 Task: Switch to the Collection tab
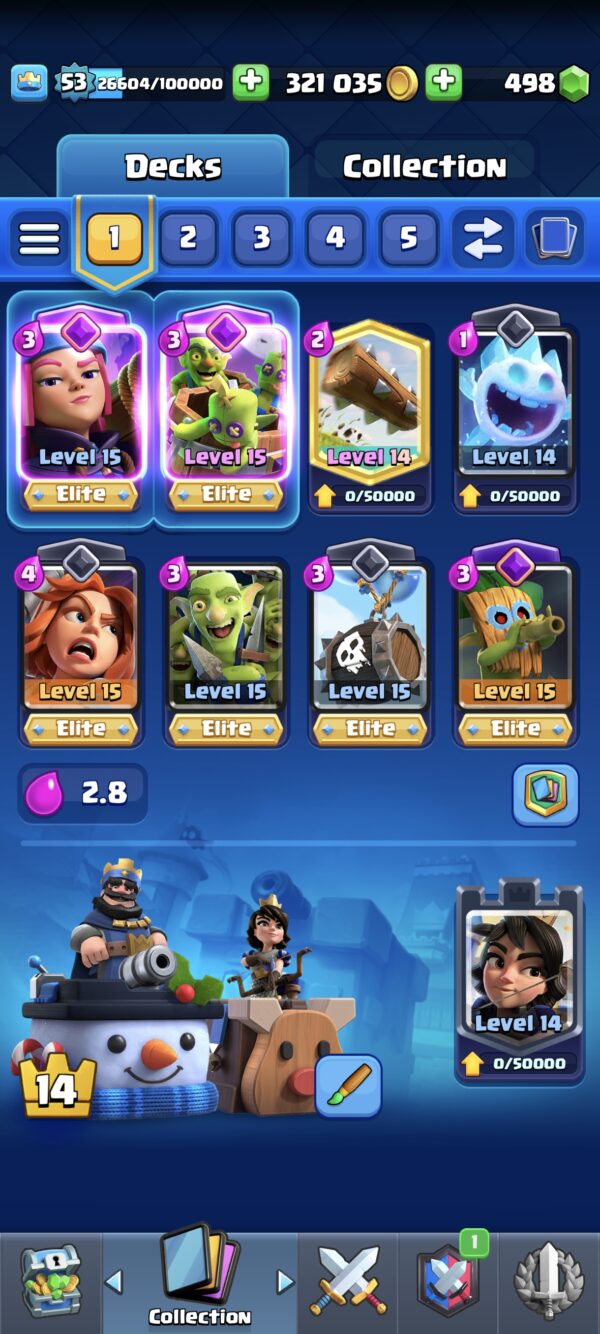pyautogui.click(x=424, y=167)
